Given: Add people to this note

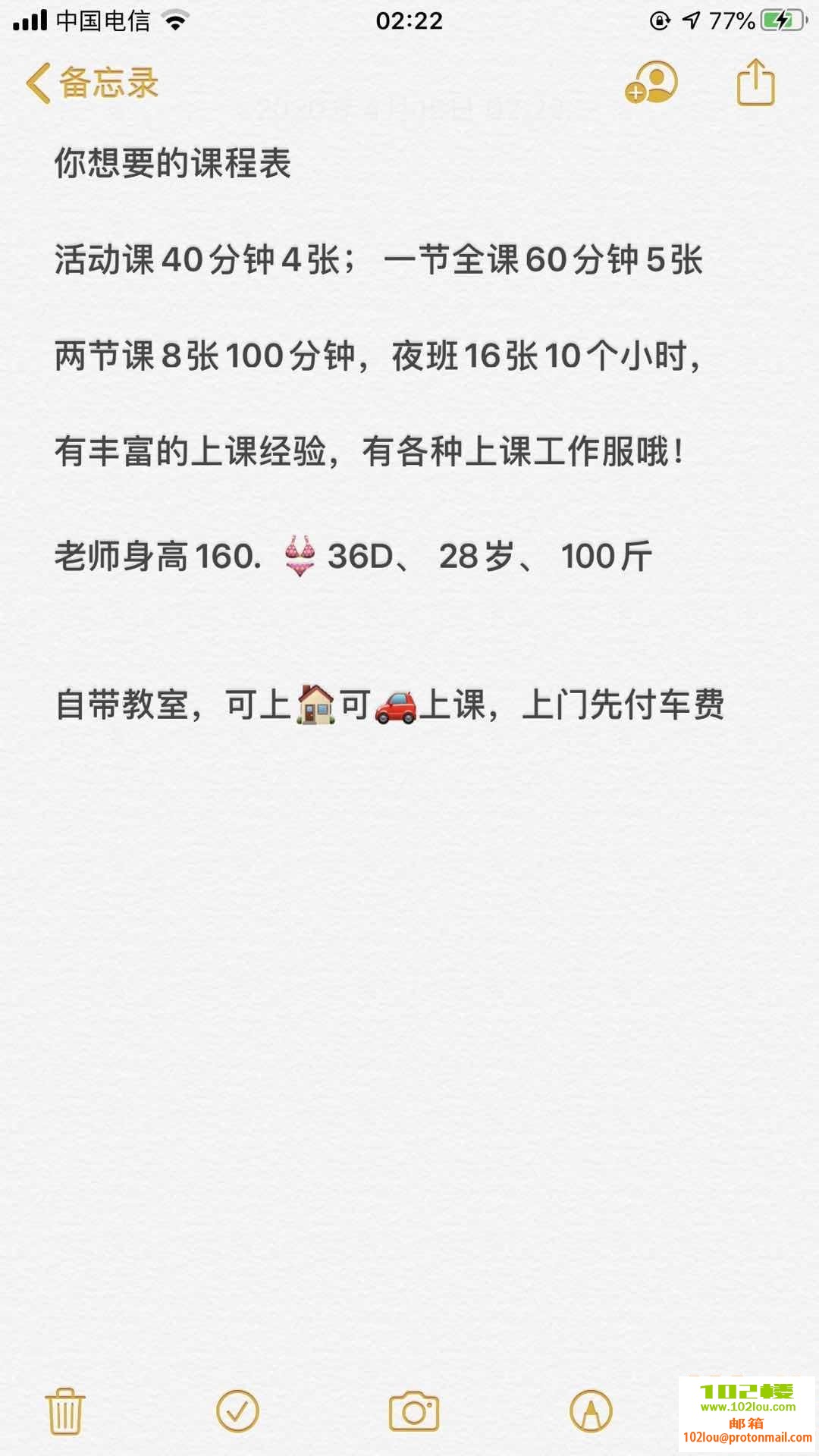Looking at the screenshot, I should tap(651, 82).
